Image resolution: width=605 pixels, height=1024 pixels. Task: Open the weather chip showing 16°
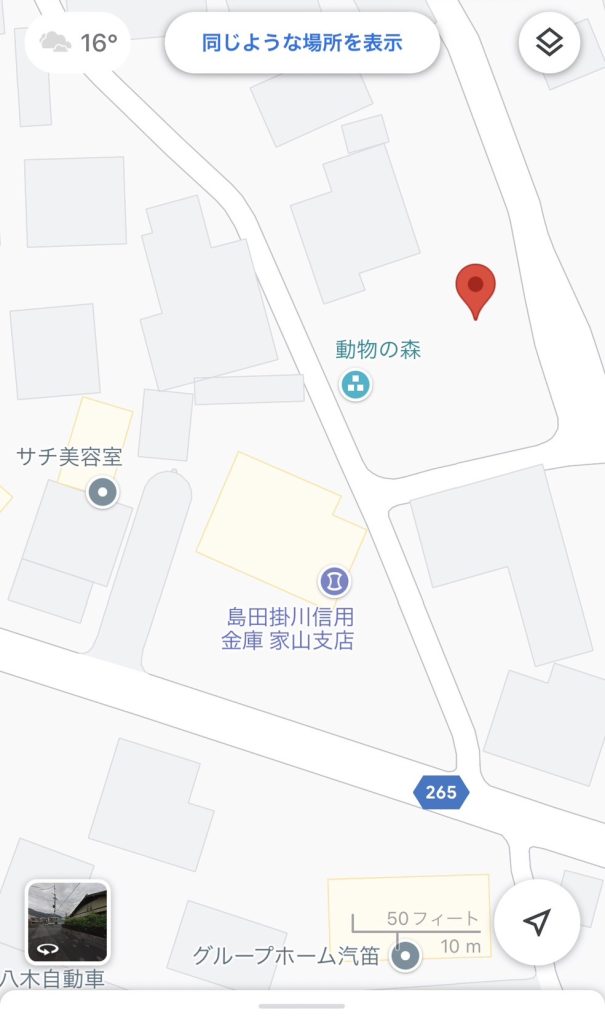tap(78, 43)
